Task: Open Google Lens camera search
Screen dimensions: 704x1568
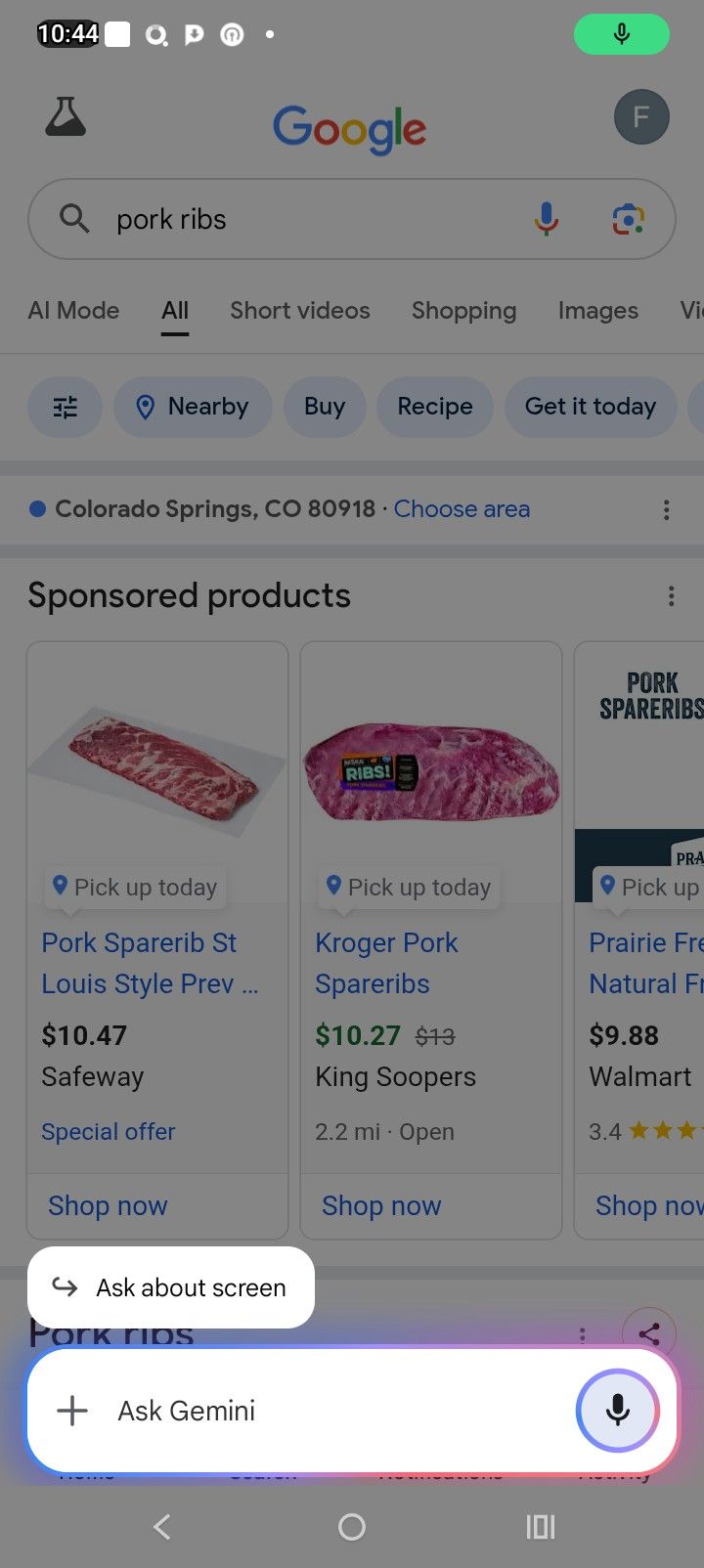Action: [628, 219]
